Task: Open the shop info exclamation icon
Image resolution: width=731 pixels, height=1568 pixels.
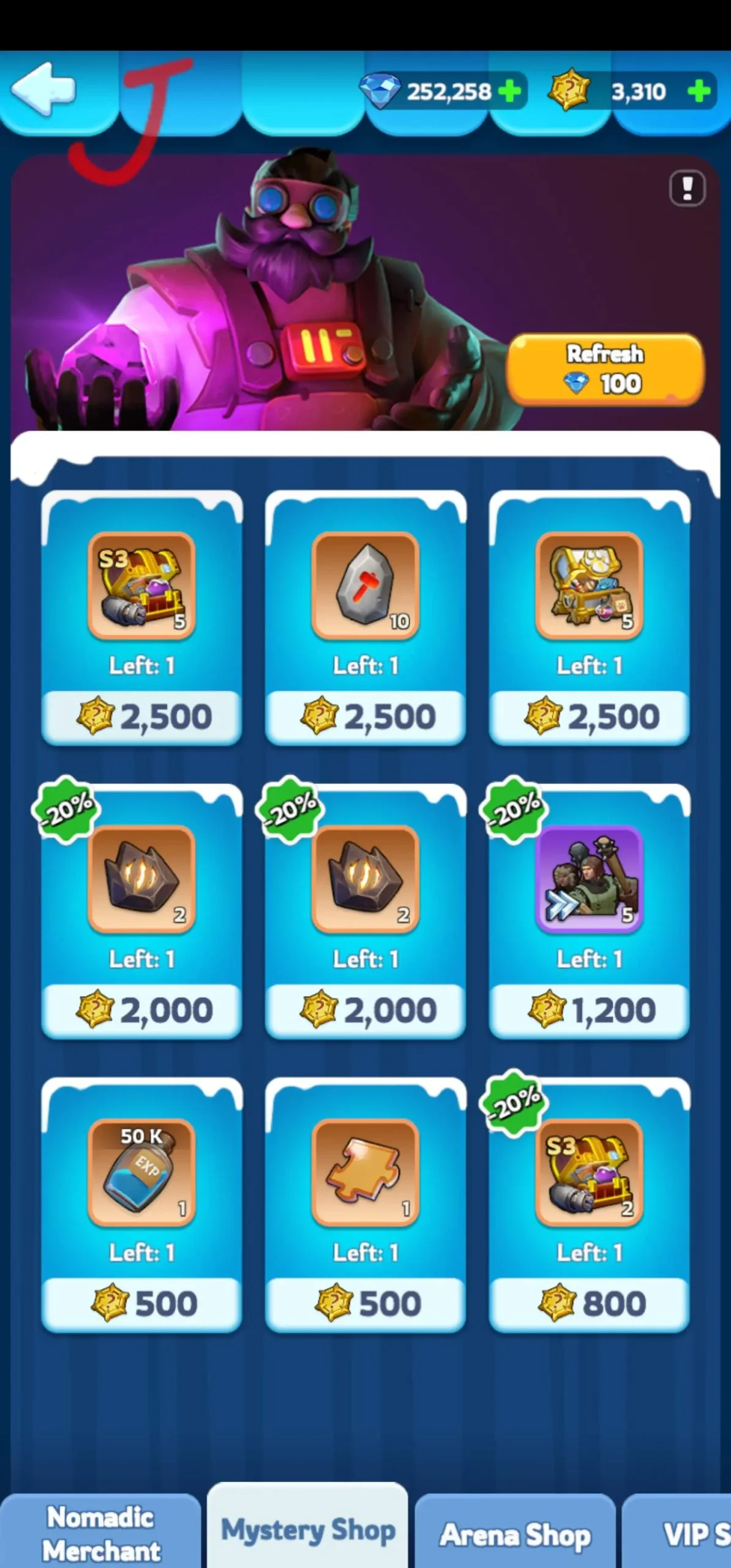Action: pos(687,188)
